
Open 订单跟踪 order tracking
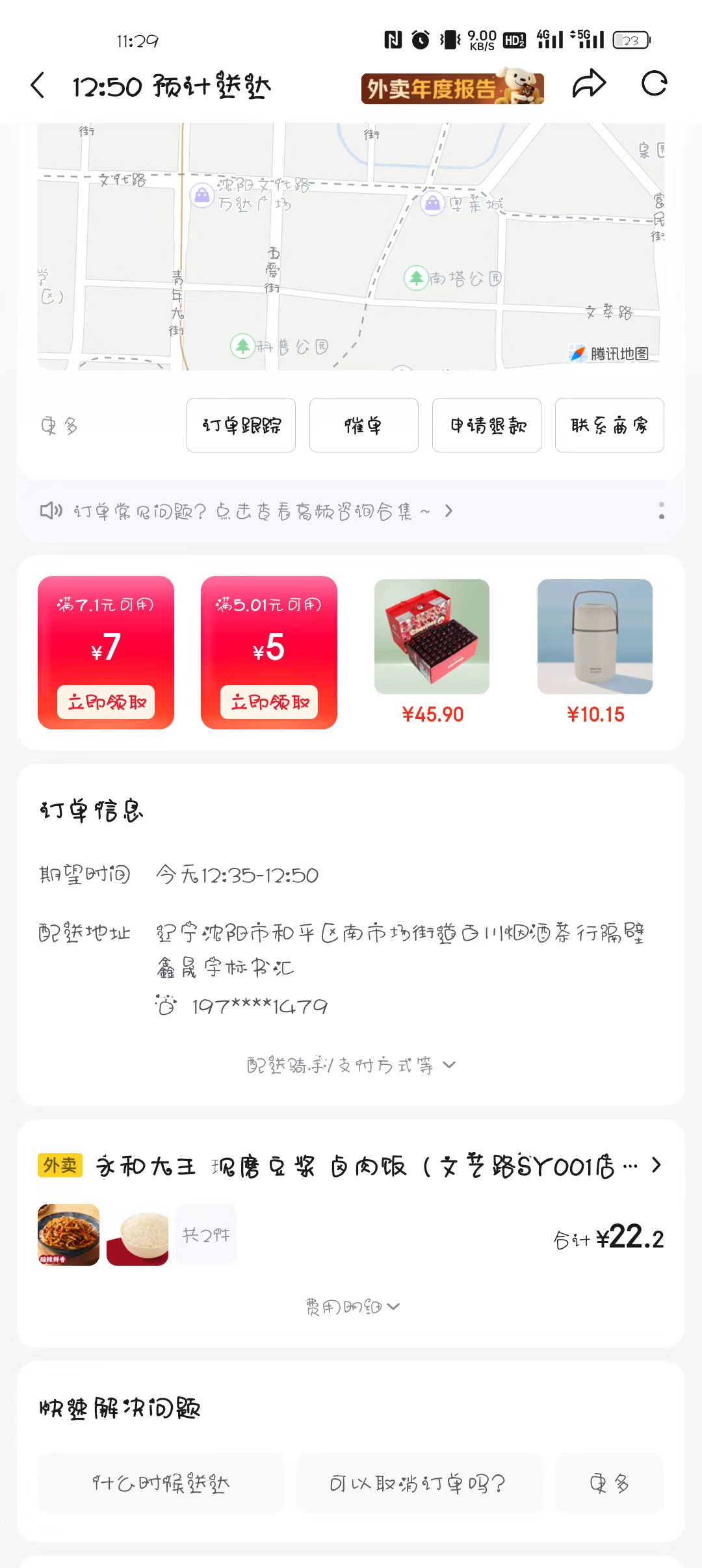(241, 425)
